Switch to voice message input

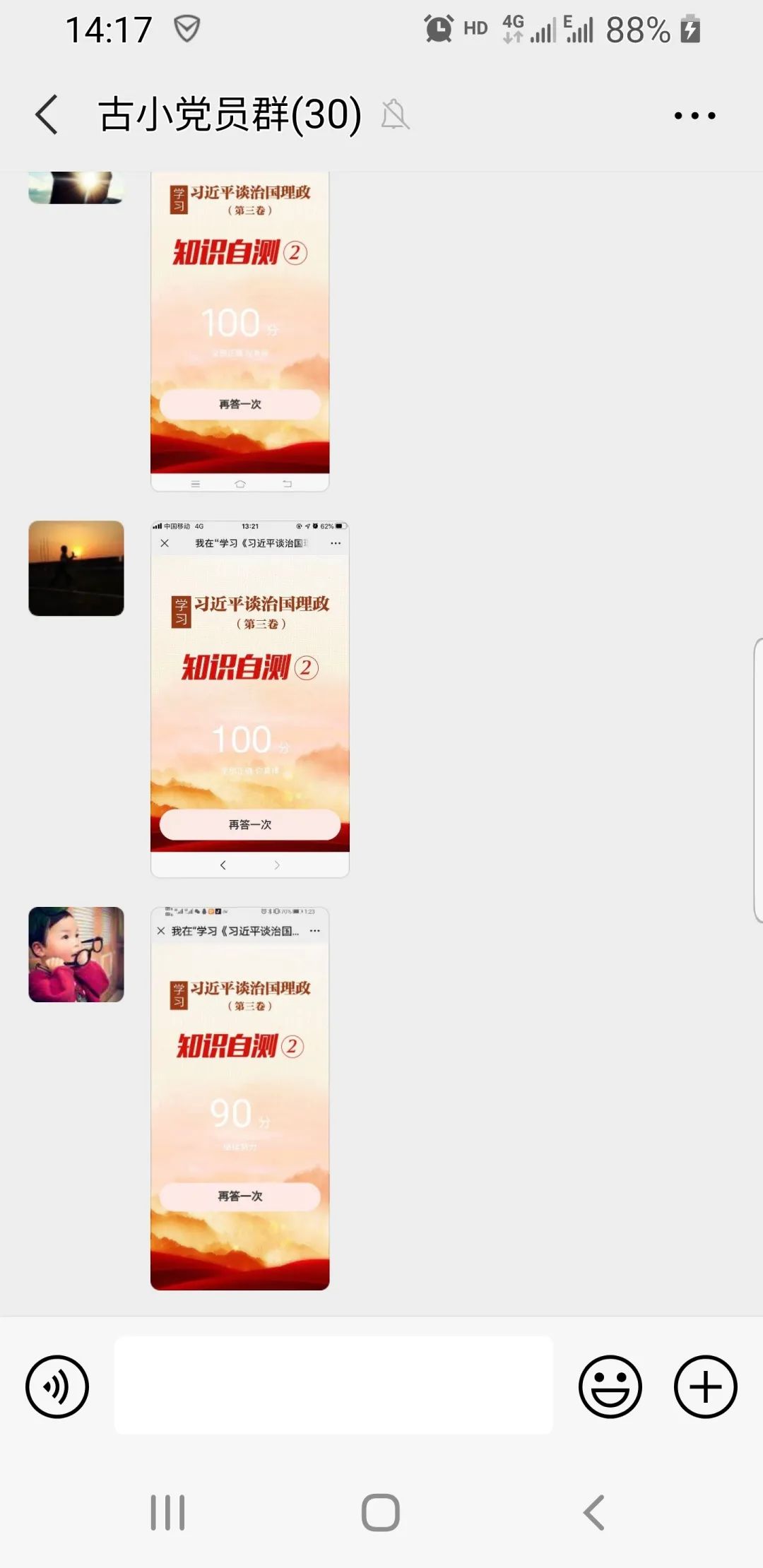[x=57, y=1386]
